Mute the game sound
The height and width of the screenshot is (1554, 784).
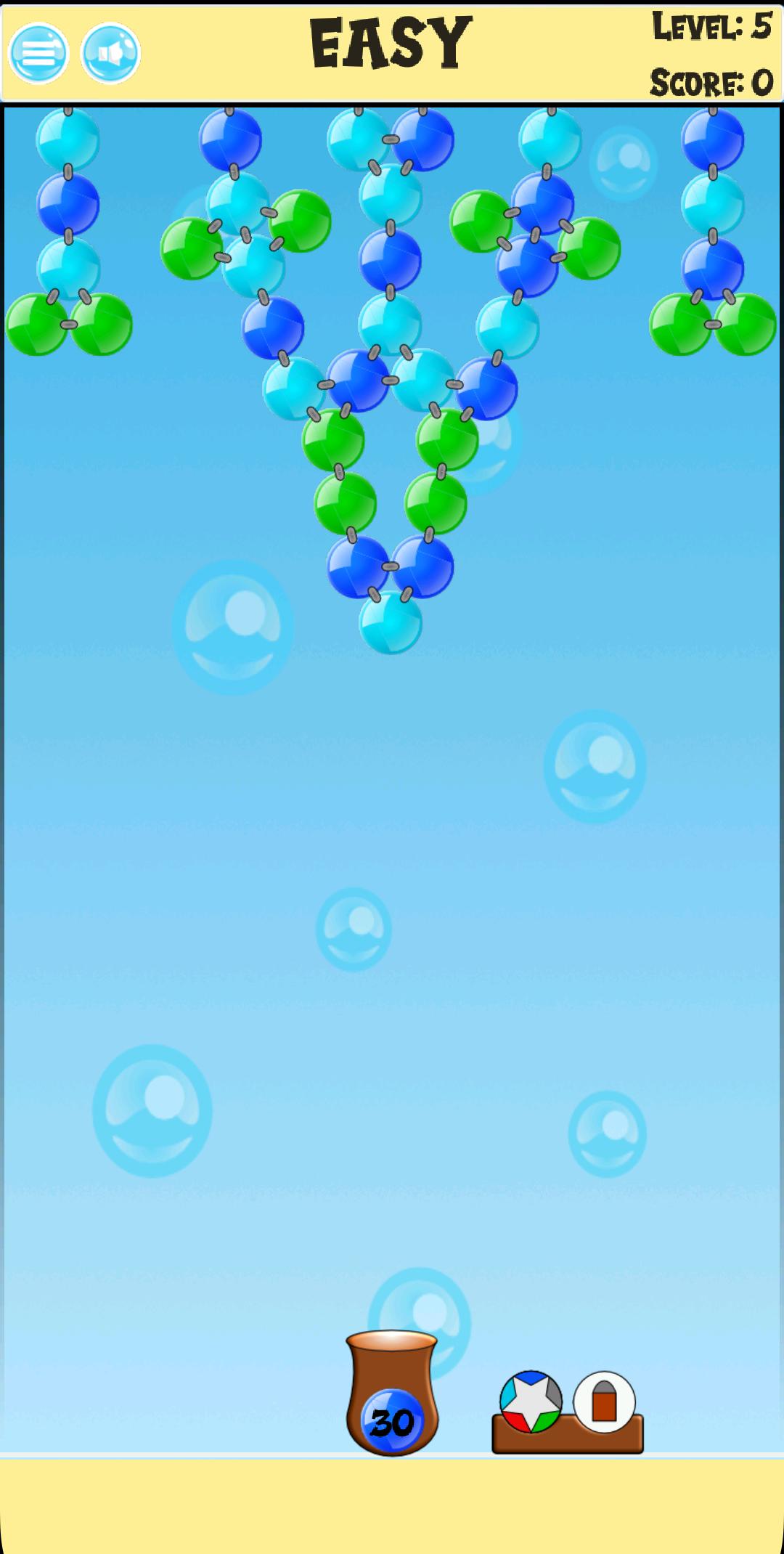(x=110, y=53)
